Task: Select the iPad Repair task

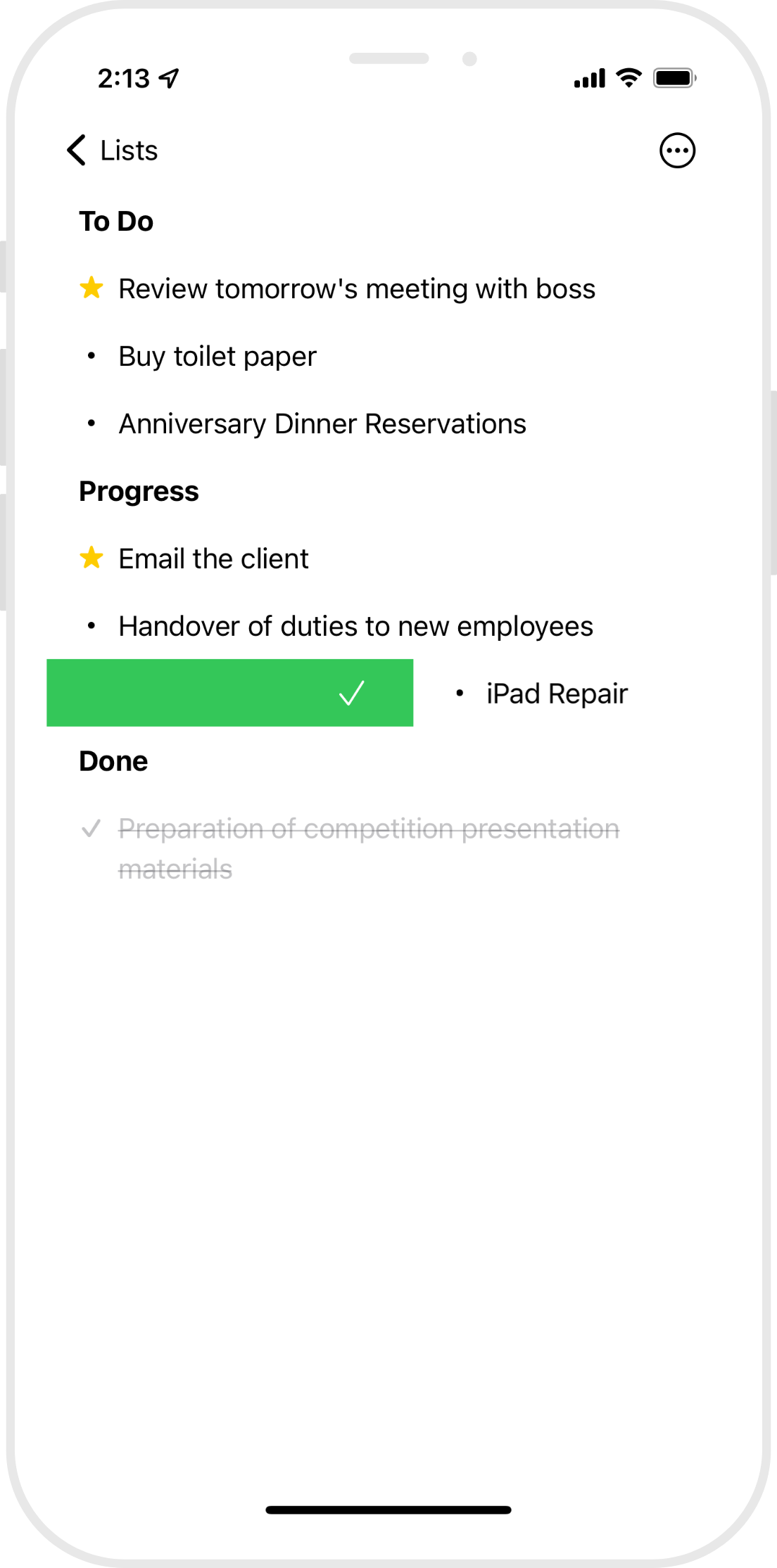Action: 556,694
